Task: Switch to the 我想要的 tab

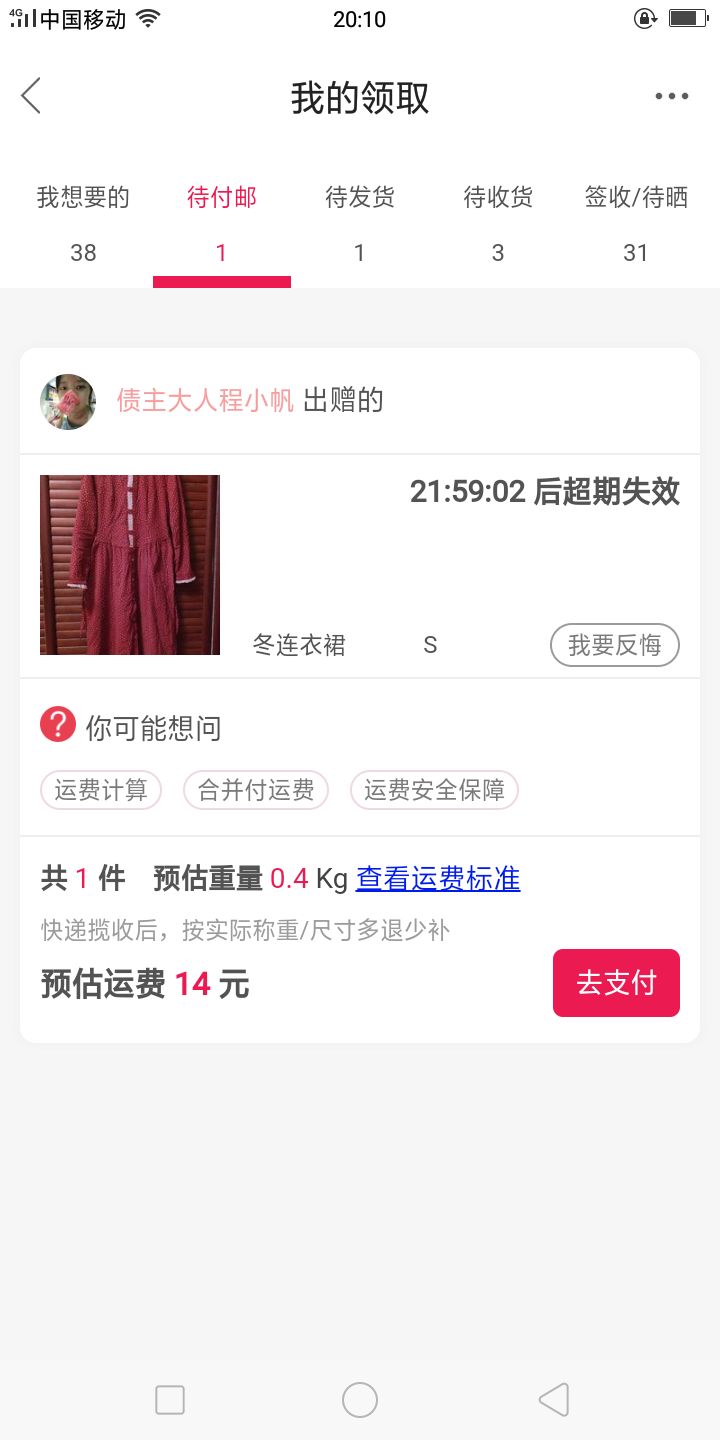Action: click(83, 224)
